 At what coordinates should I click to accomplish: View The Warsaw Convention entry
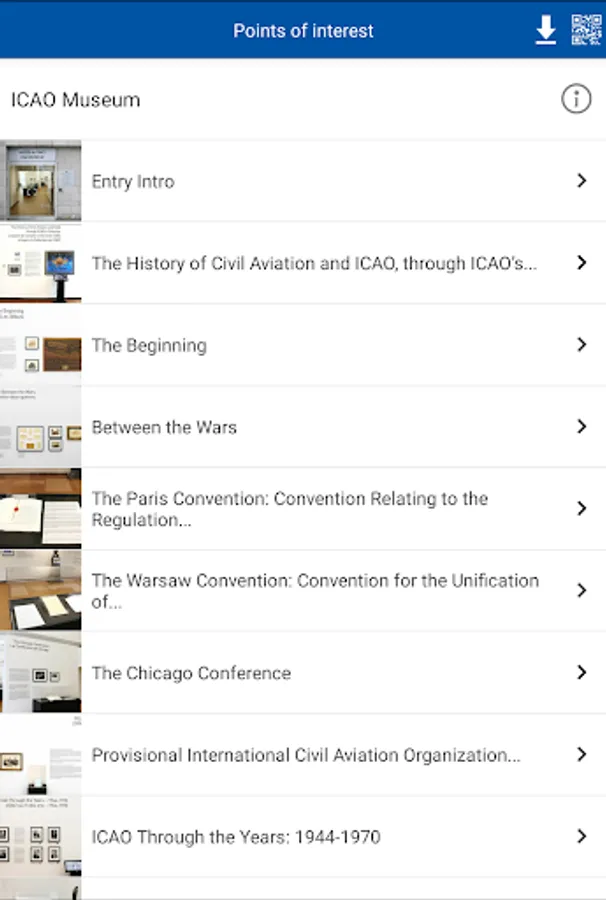303,591
